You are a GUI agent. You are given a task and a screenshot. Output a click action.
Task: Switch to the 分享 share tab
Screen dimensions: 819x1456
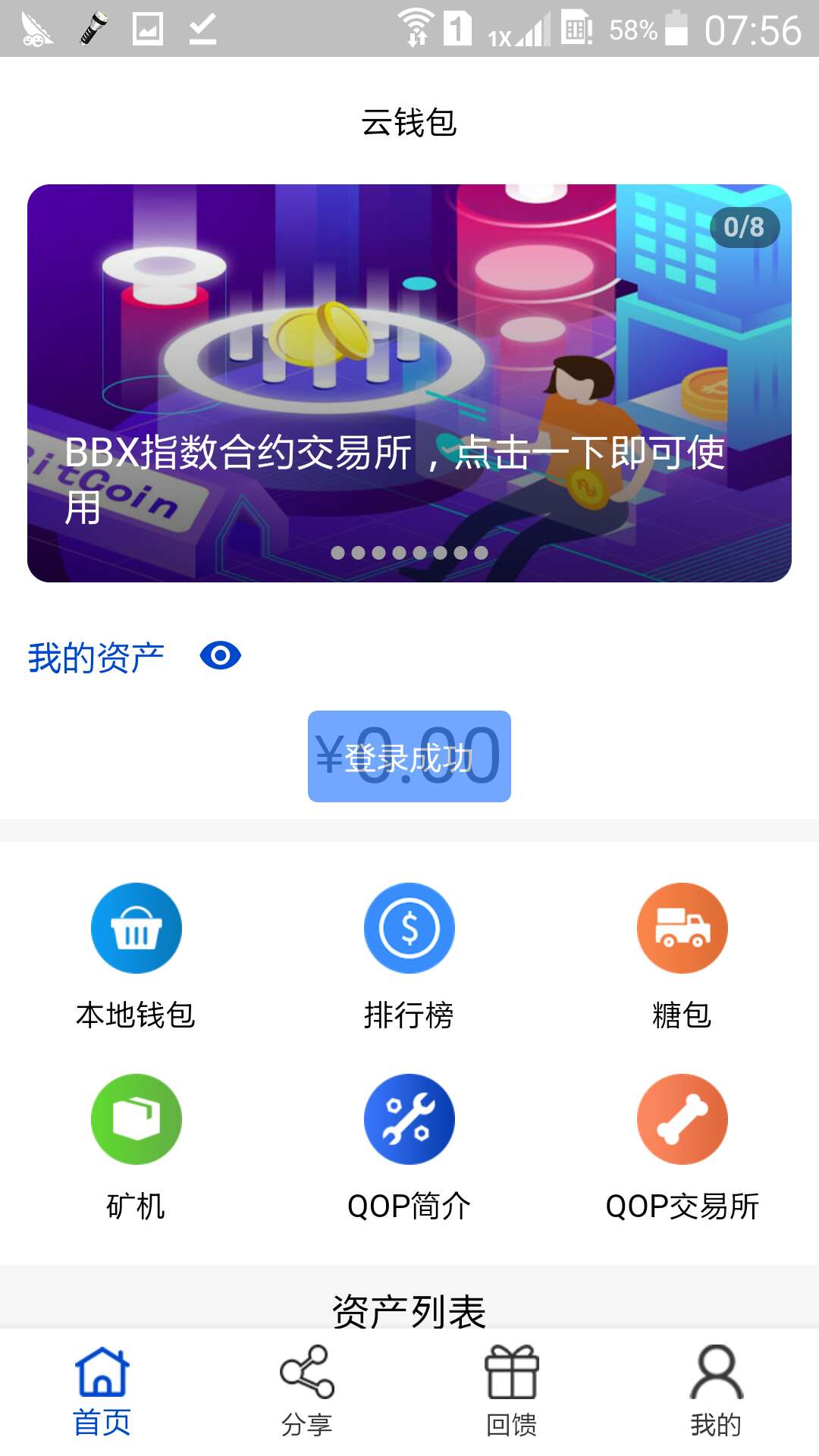pyautogui.click(x=307, y=1391)
